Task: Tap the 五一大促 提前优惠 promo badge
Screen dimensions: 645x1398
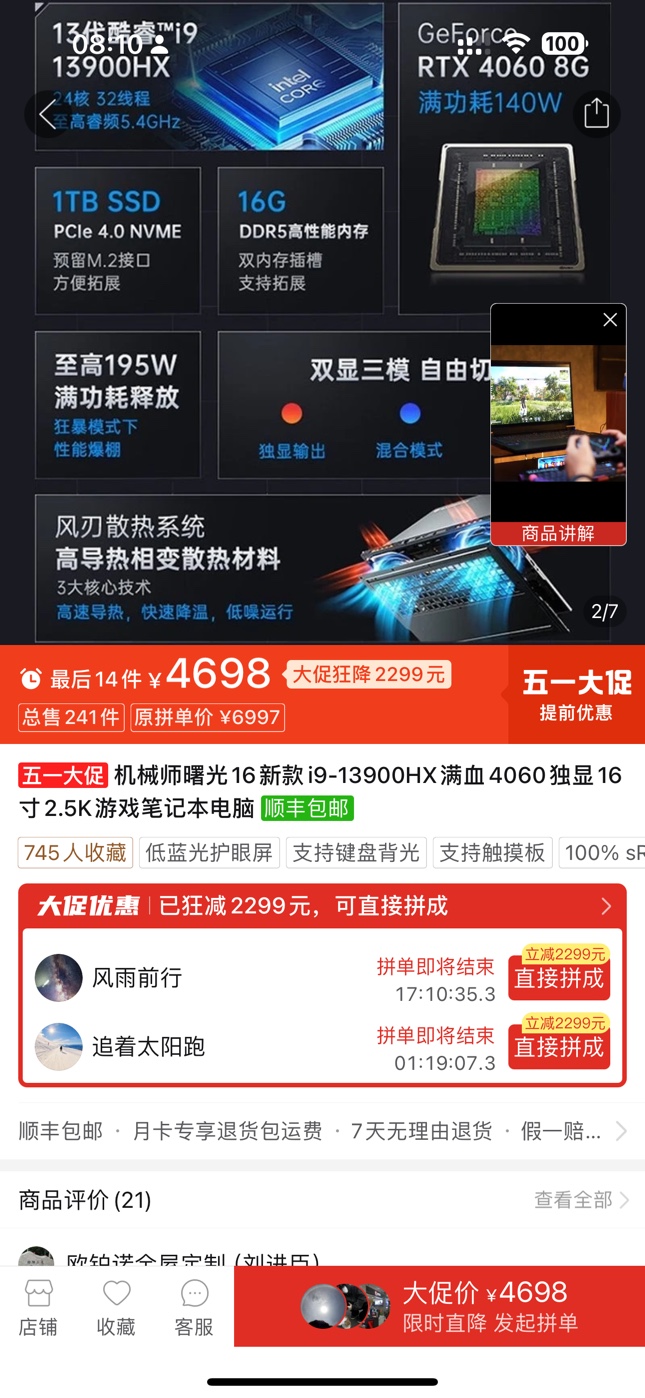Action: pyautogui.click(x=576, y=695)
